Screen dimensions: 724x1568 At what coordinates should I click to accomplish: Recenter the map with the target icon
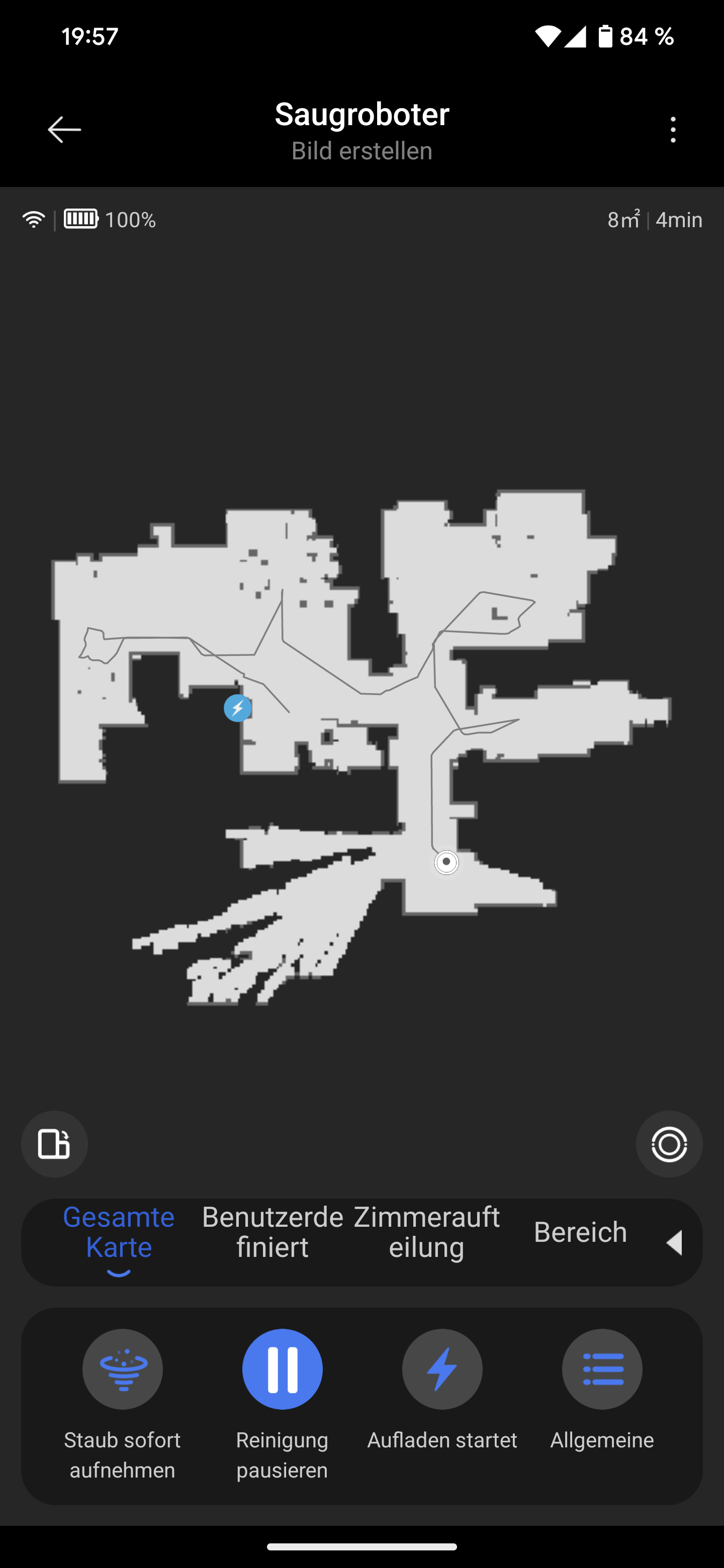click(669, 1144)
